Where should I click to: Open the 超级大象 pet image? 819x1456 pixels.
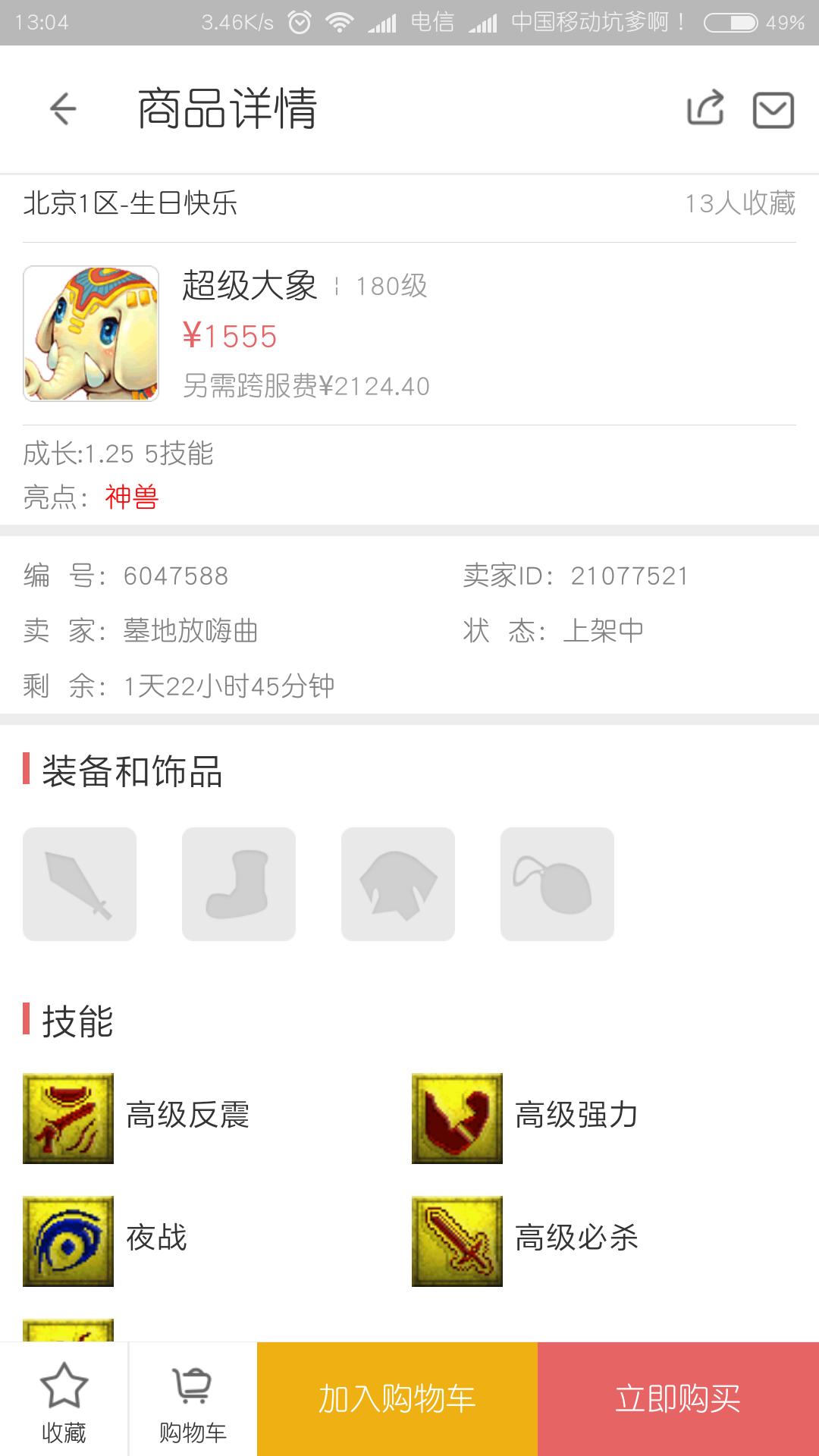[x=91, y=333]
